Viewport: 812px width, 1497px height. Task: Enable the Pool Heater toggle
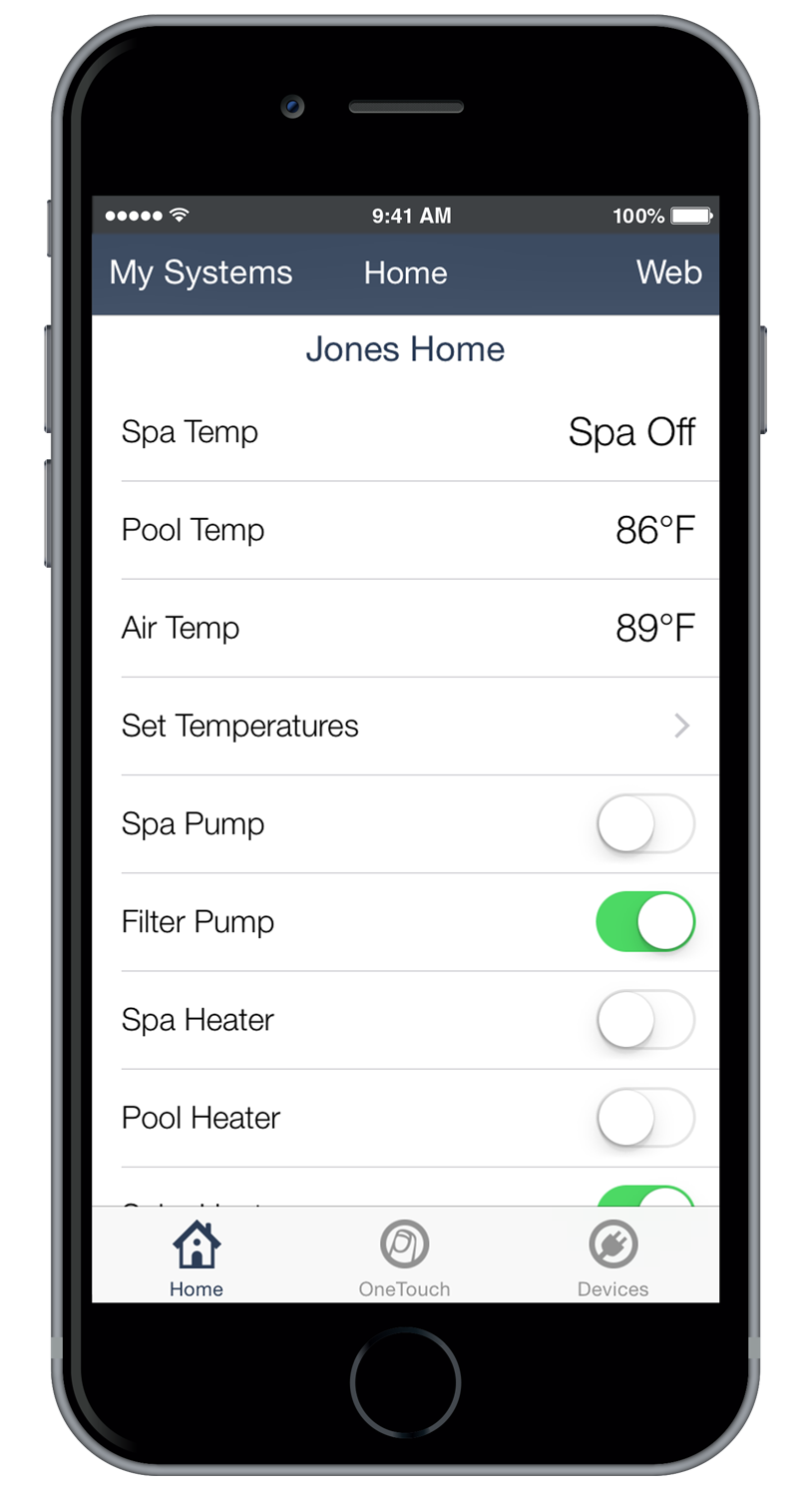644,1117
